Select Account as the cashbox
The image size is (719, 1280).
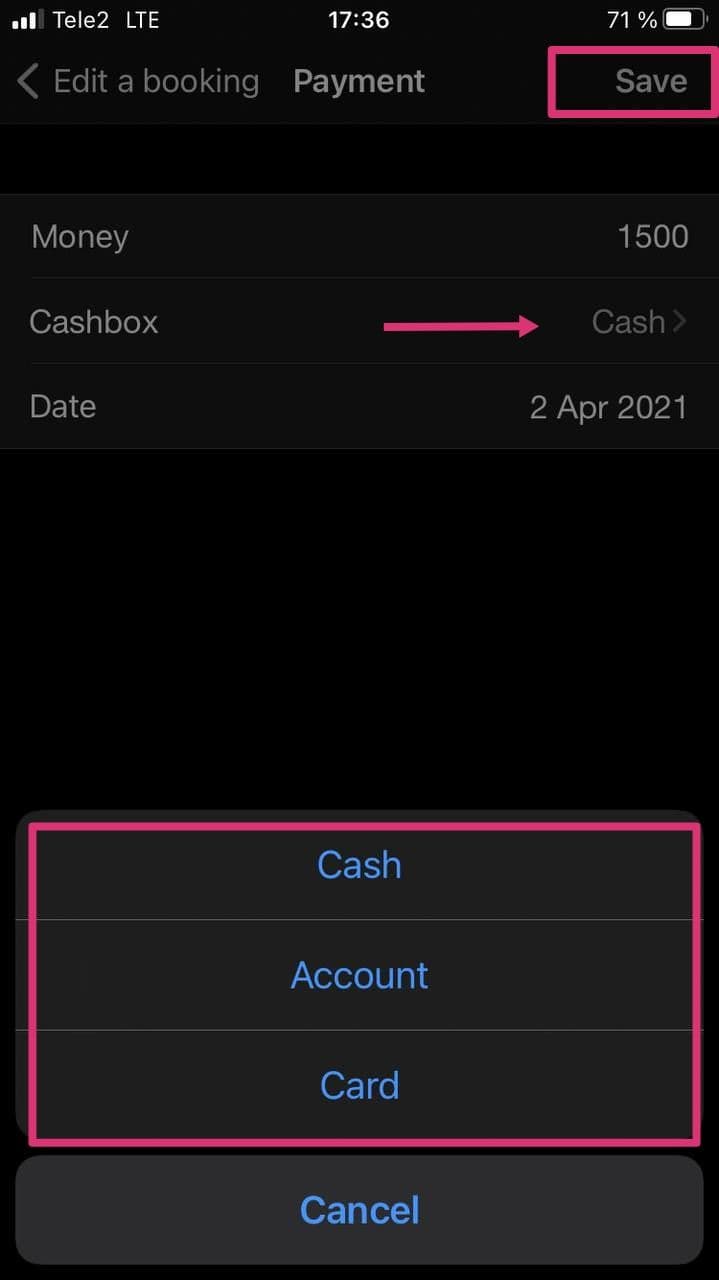360,975
